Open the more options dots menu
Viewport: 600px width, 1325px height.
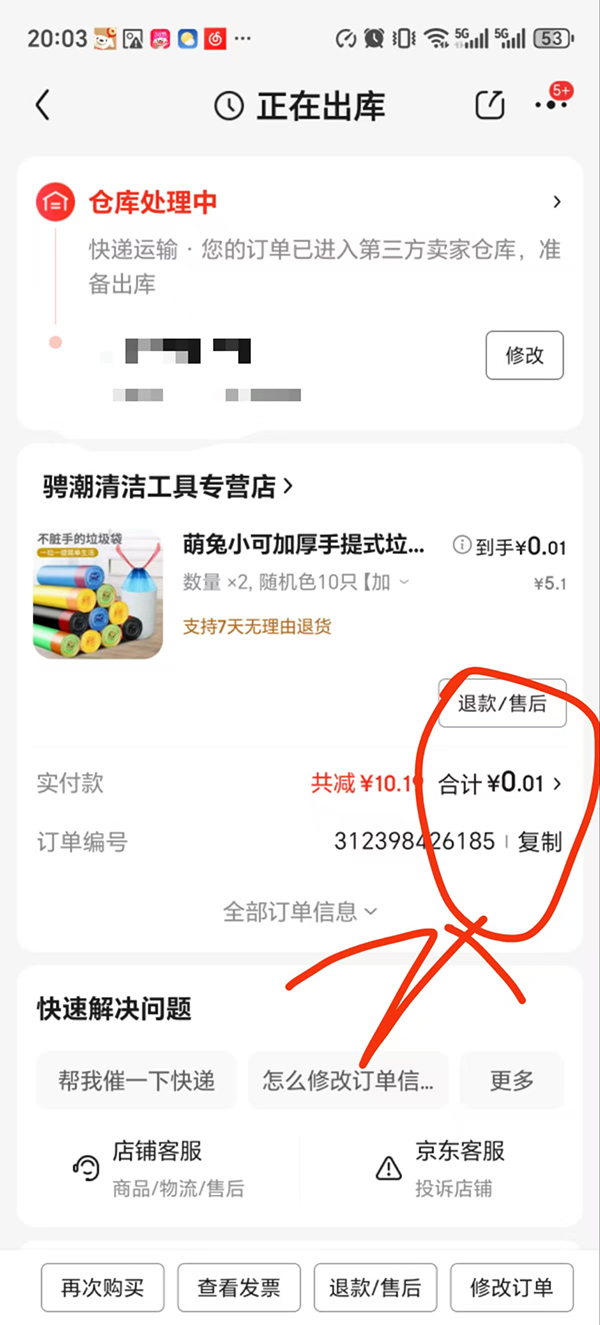(x=550, y=106)
